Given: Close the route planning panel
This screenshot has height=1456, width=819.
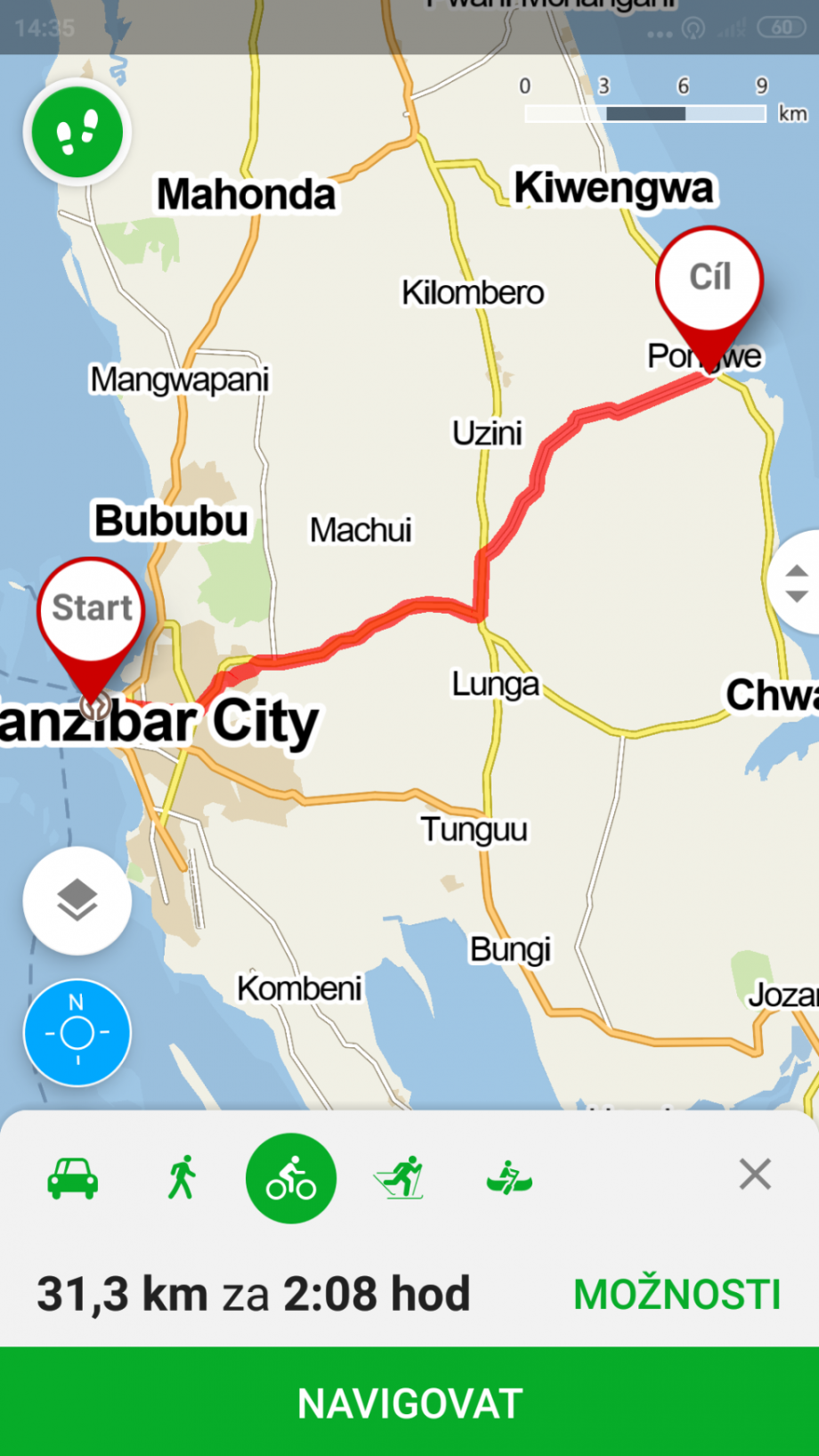Looking at the screenshot, I should tap(755, 1175).
